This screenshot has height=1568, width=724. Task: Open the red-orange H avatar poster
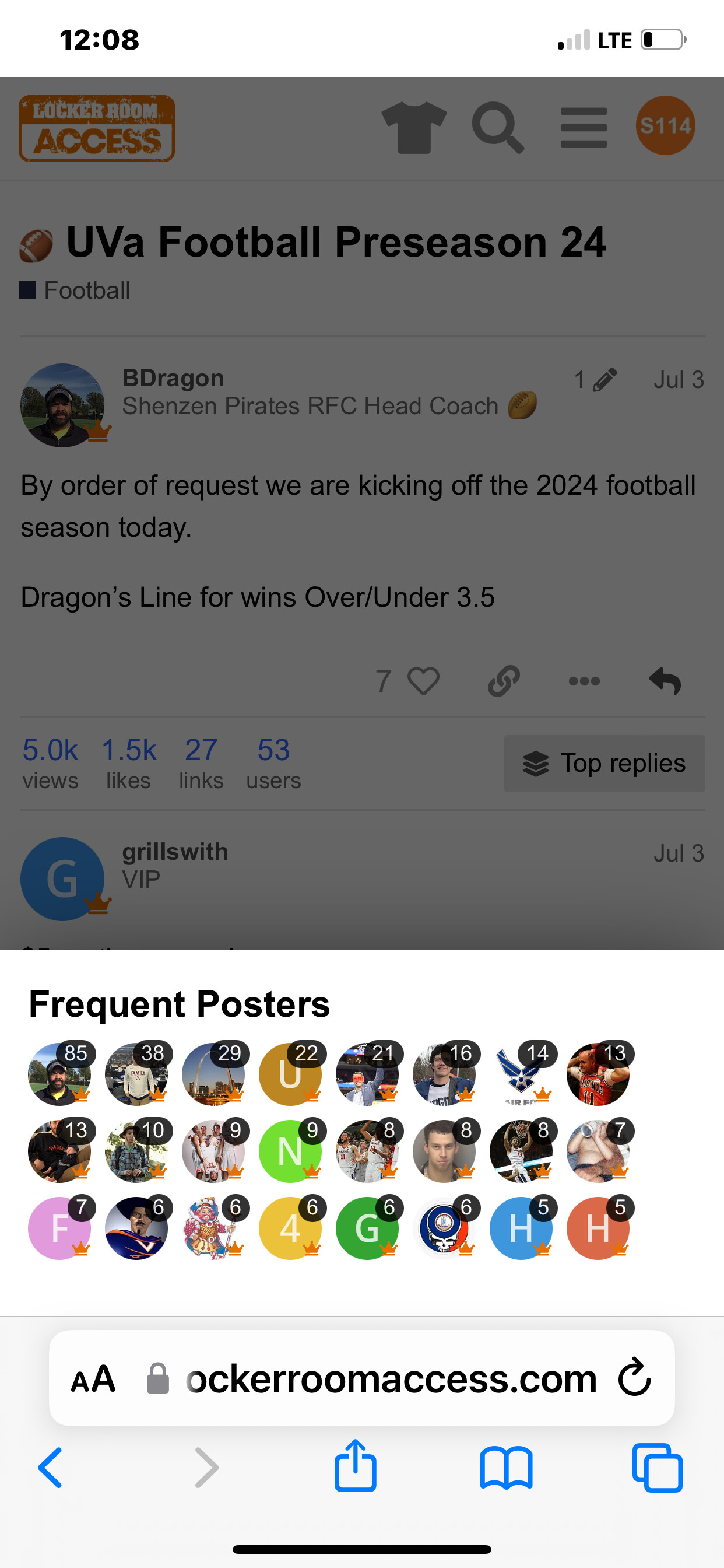(598, 1228)
